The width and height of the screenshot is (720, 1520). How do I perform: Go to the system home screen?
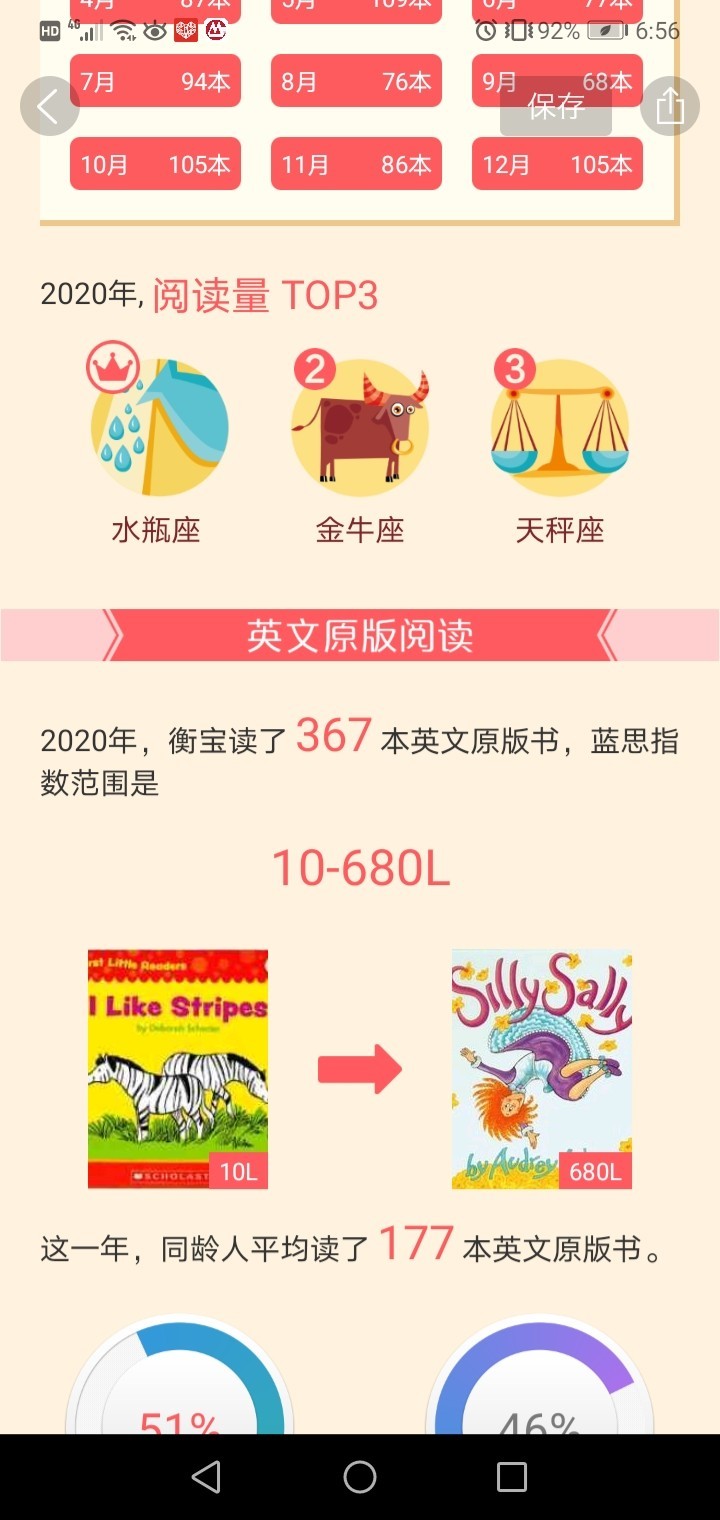click(360, 1477)
